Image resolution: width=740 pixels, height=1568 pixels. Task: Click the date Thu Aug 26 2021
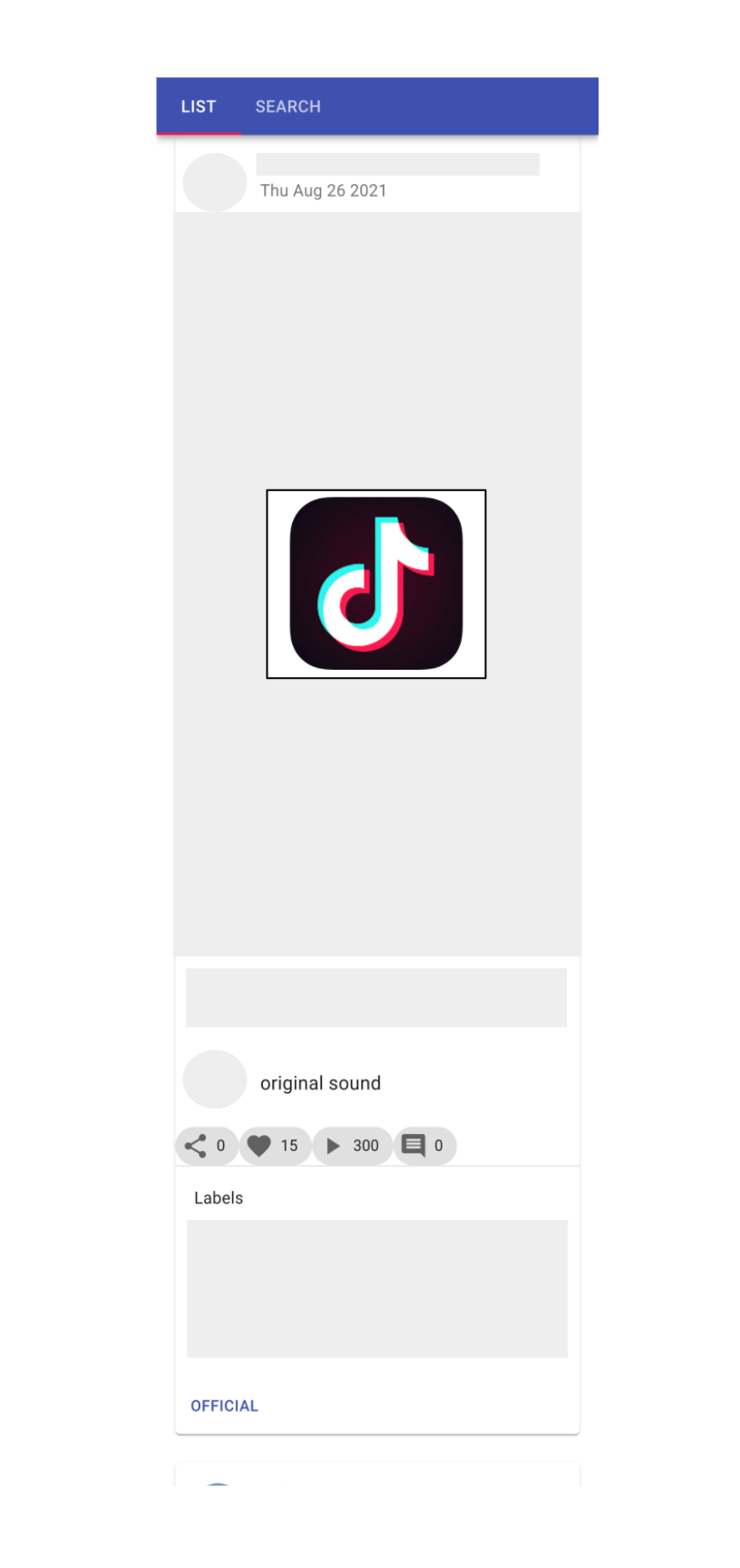point(323,190)
